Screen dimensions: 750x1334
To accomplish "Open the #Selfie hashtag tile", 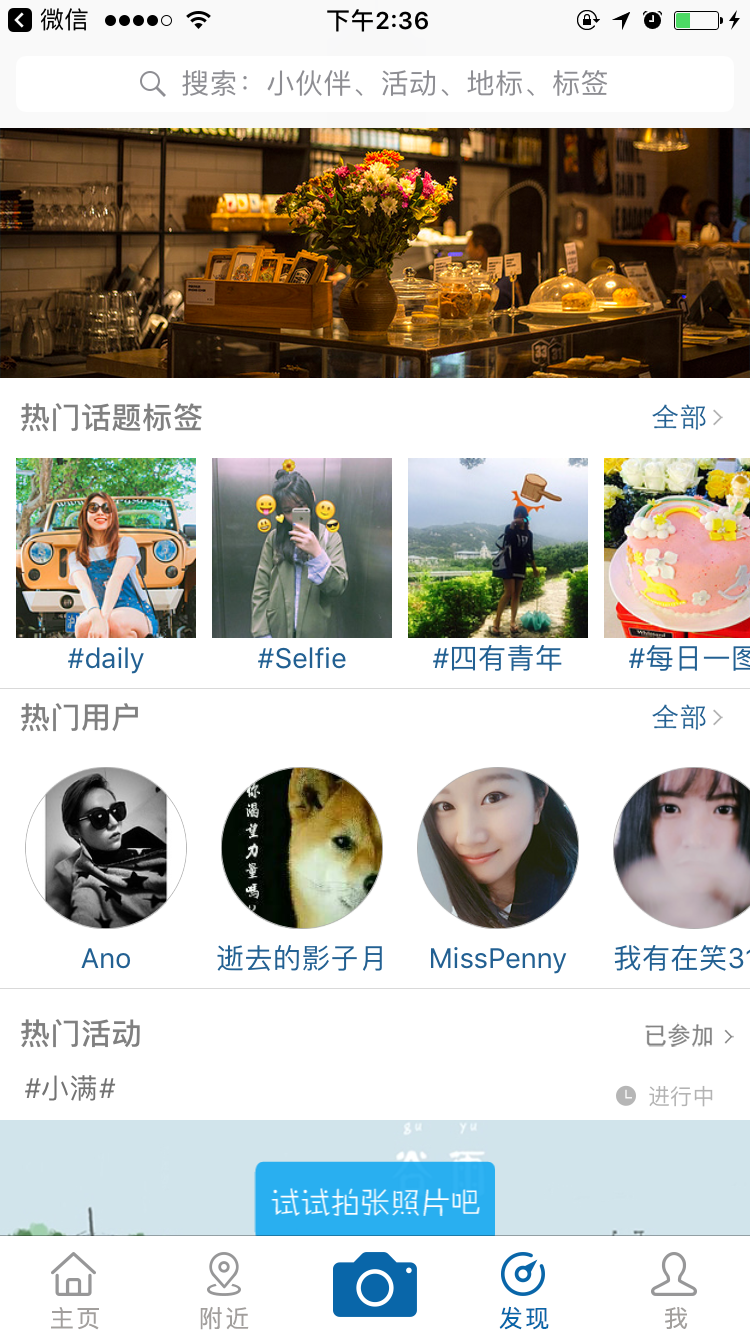I will pos(302,548).
